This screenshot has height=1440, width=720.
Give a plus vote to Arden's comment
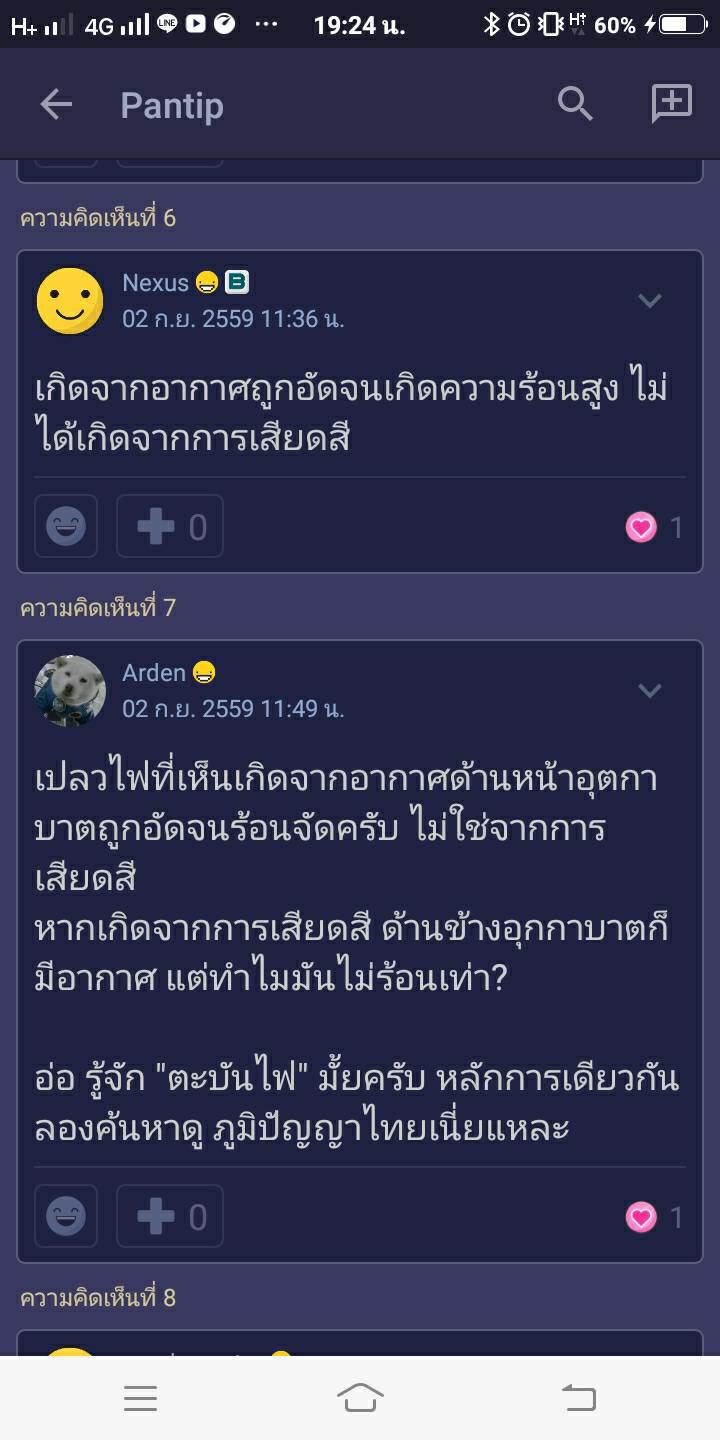pos(170,1216)
